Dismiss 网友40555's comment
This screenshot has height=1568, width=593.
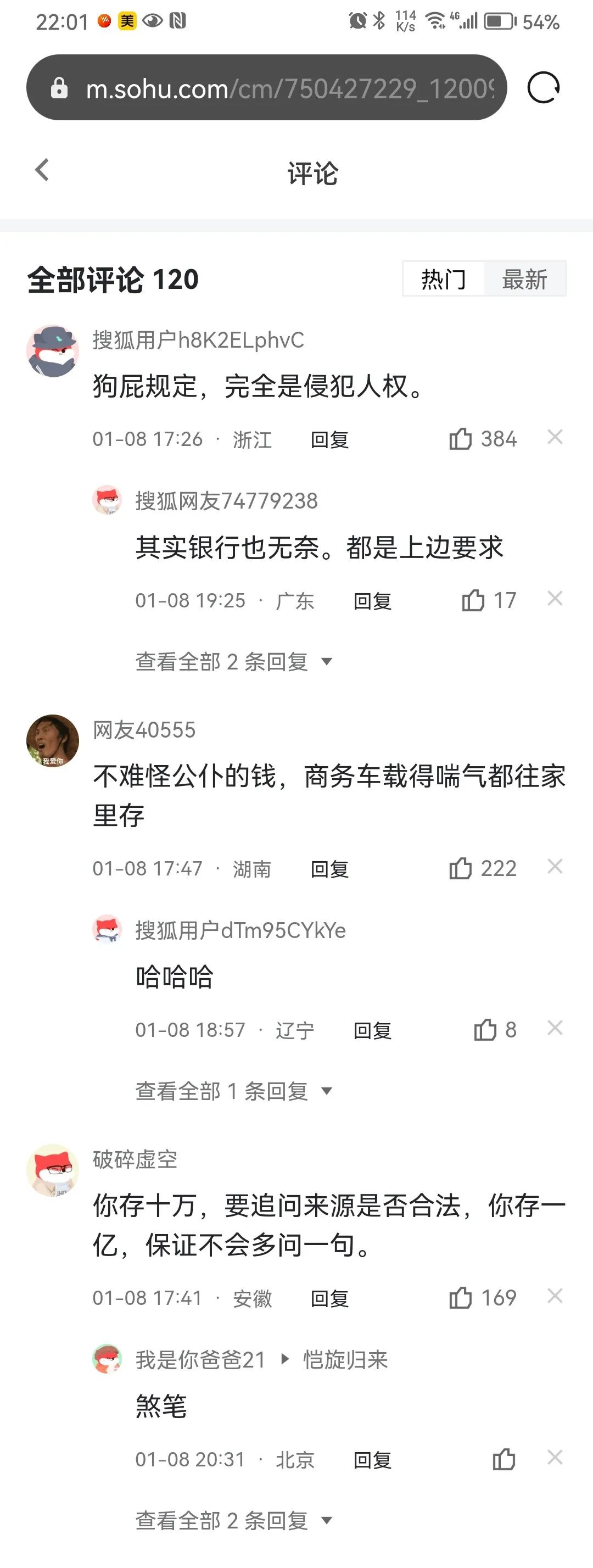[555, 866]
